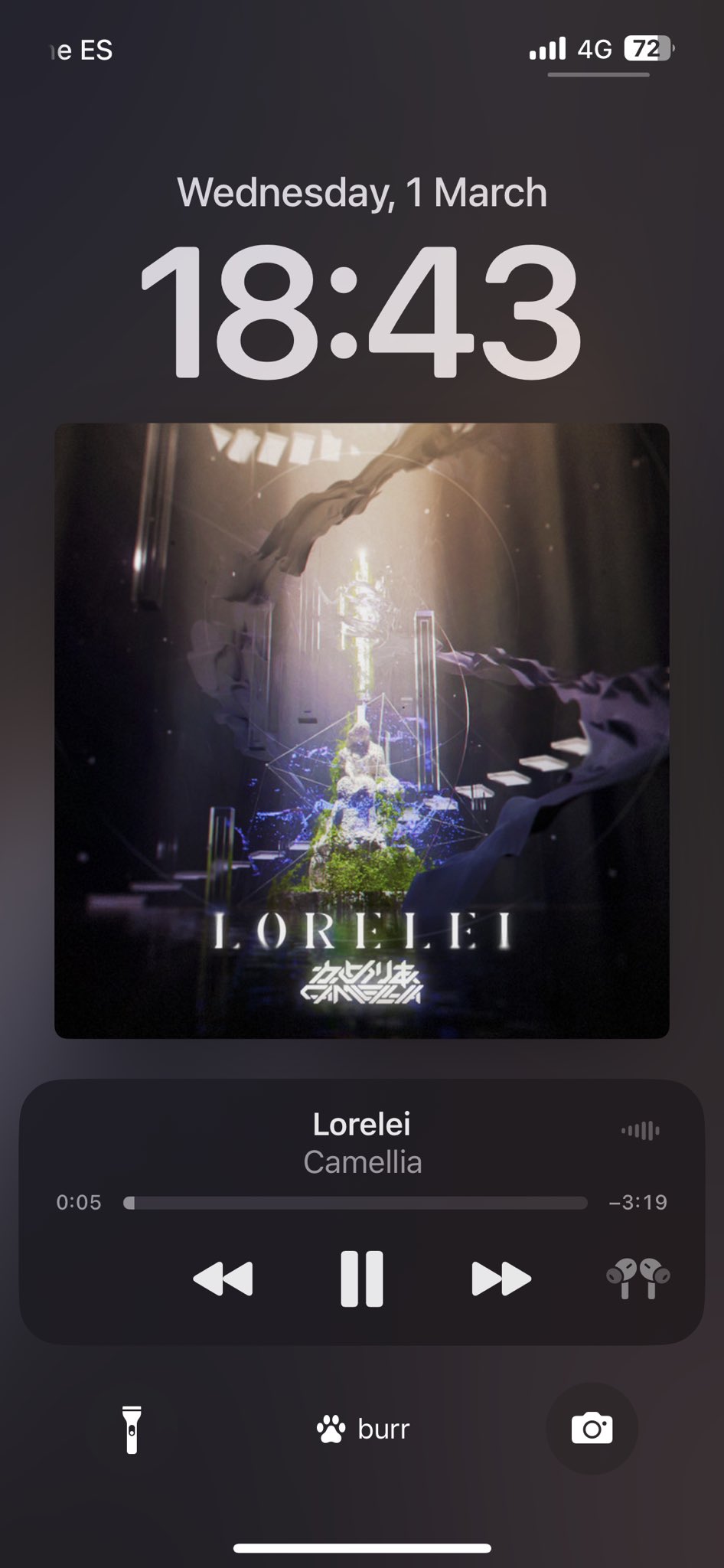This screenshot has height=1568, width=724.
Task: Open the Lorelei by Camellia song title
Action: click(362, 1125)
